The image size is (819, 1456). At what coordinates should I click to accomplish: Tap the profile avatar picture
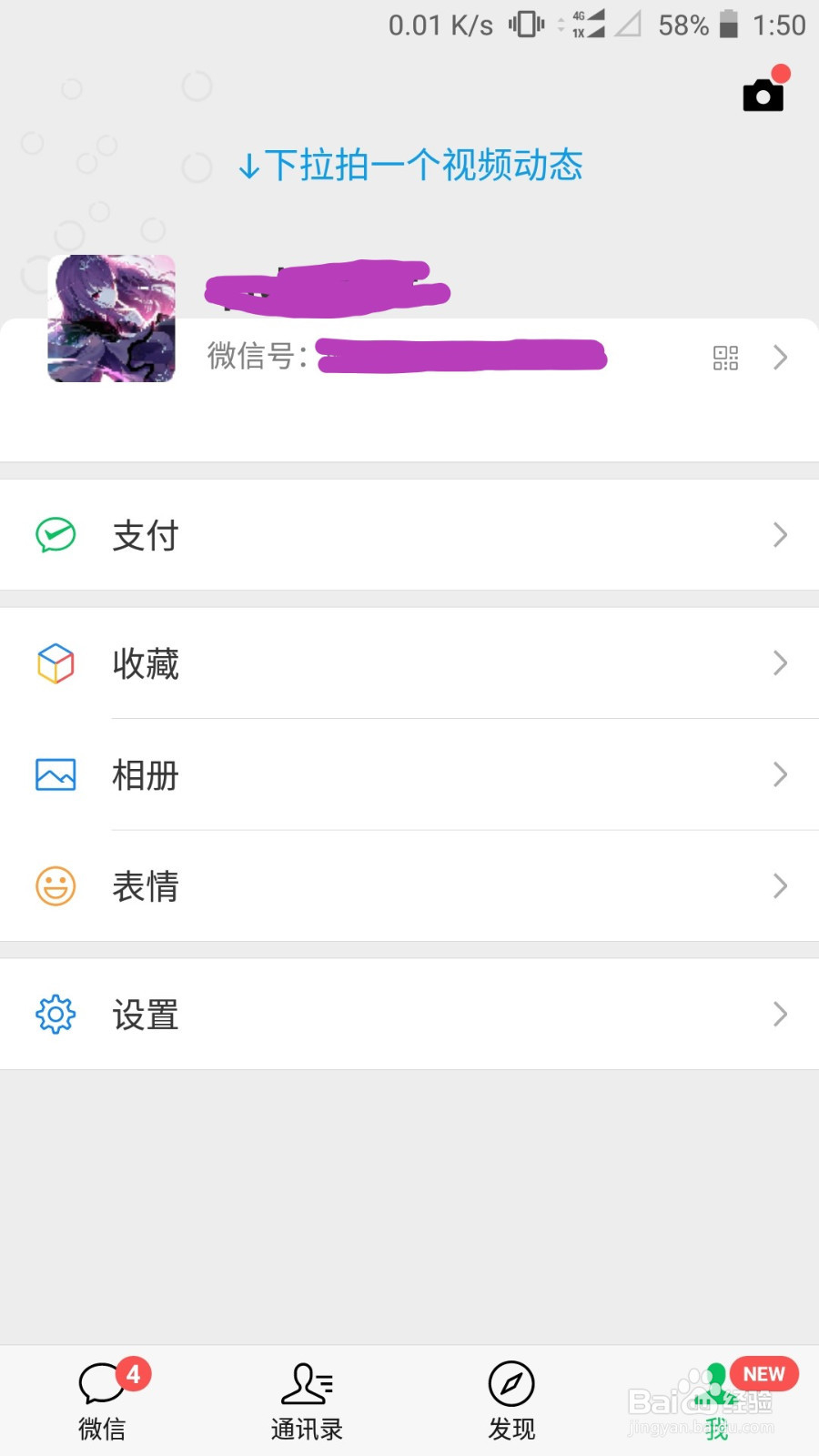tap(111, 318)
